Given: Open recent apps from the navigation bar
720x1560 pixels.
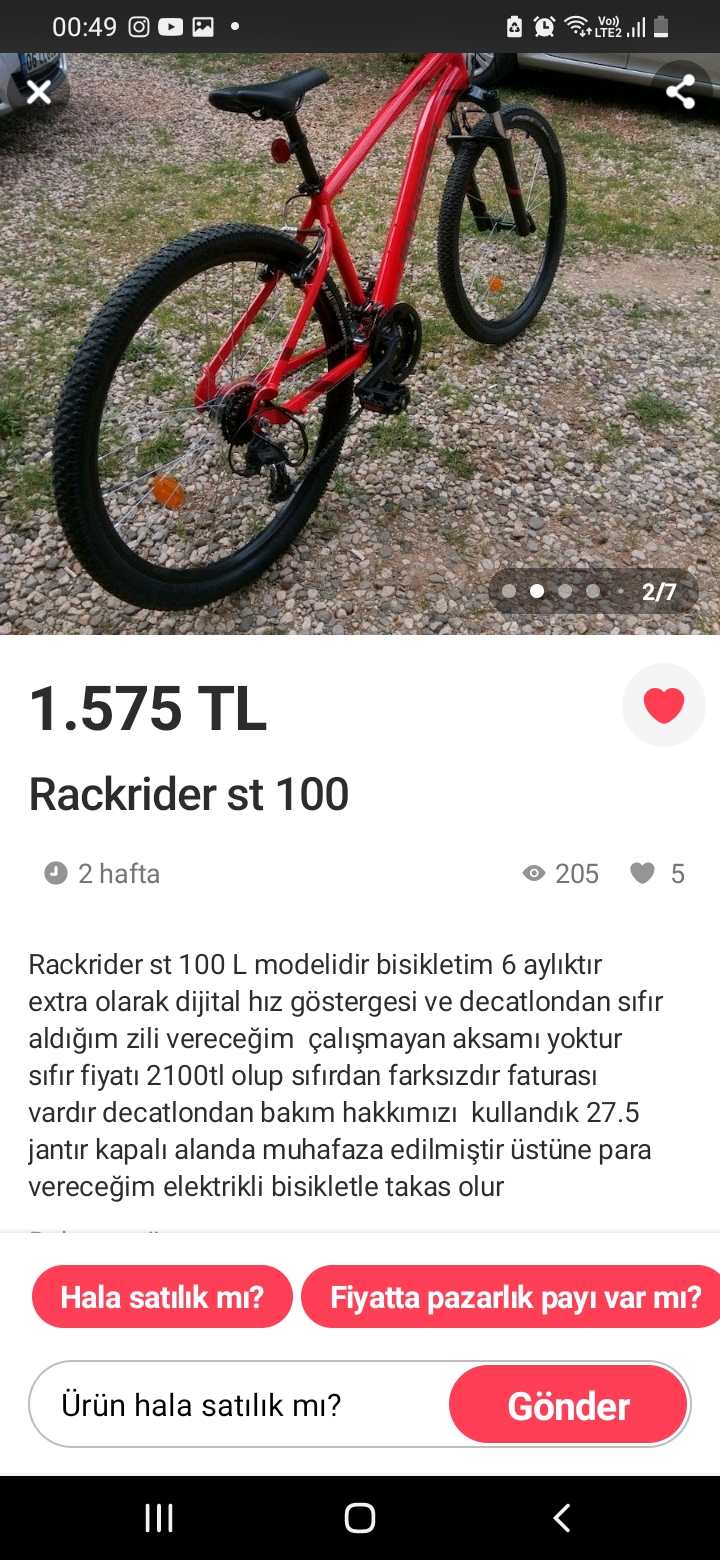Looking at the screenshot, I should click(x=159, y=1518).
